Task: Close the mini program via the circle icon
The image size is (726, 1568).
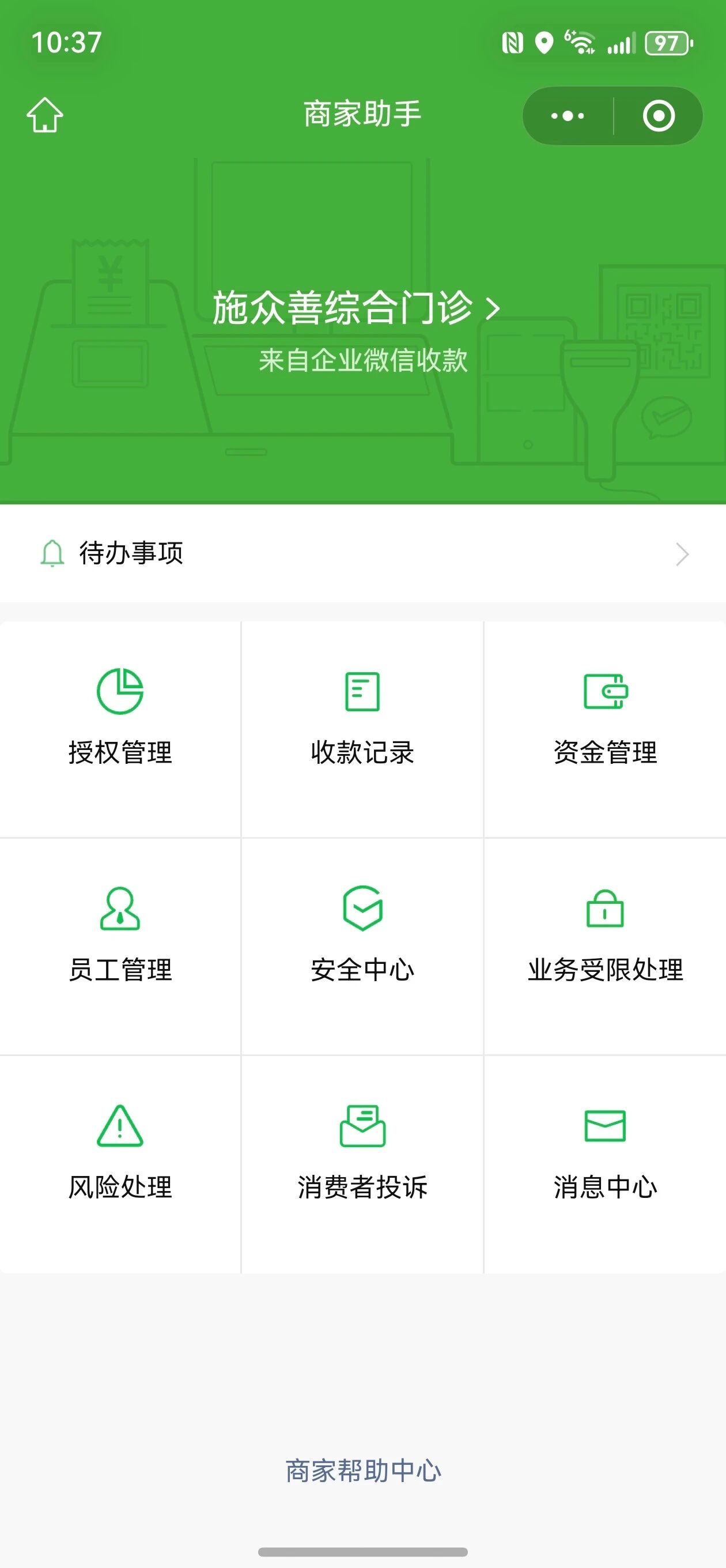Action: click(659, 116)
